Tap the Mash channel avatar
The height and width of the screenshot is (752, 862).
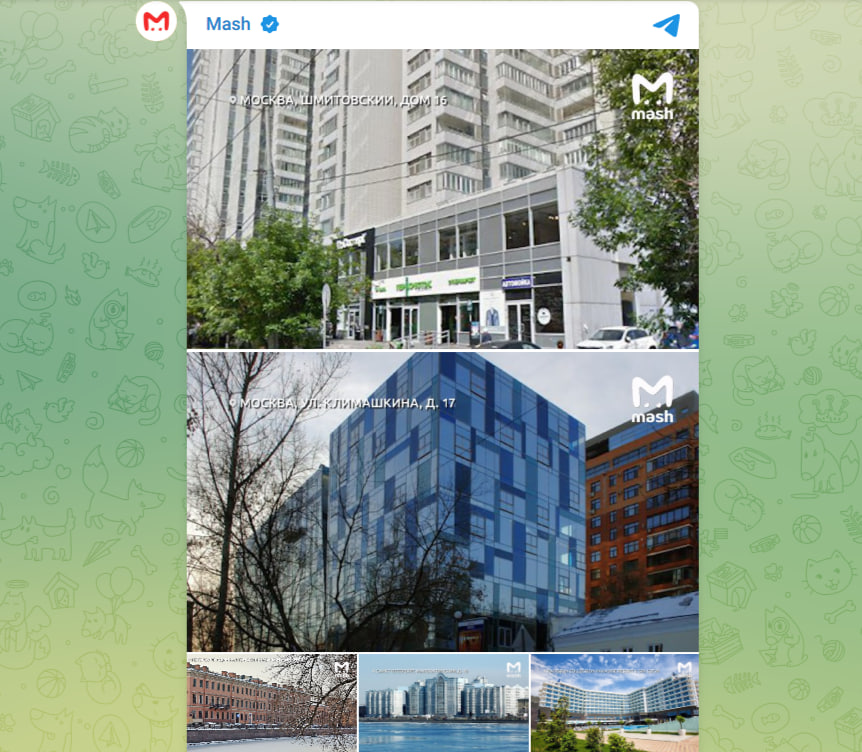point(156,22)
